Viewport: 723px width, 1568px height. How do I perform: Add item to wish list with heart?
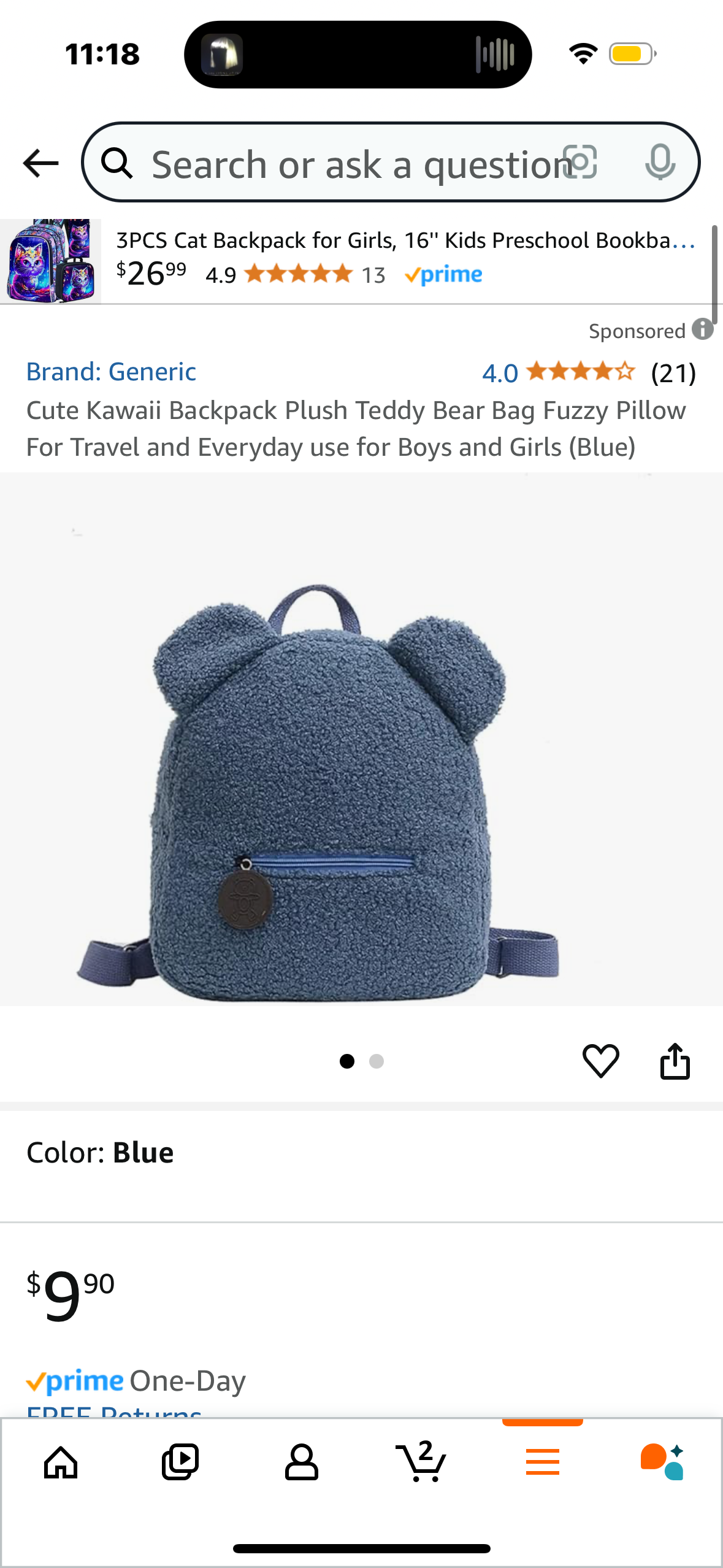(x=600, y=1061)
